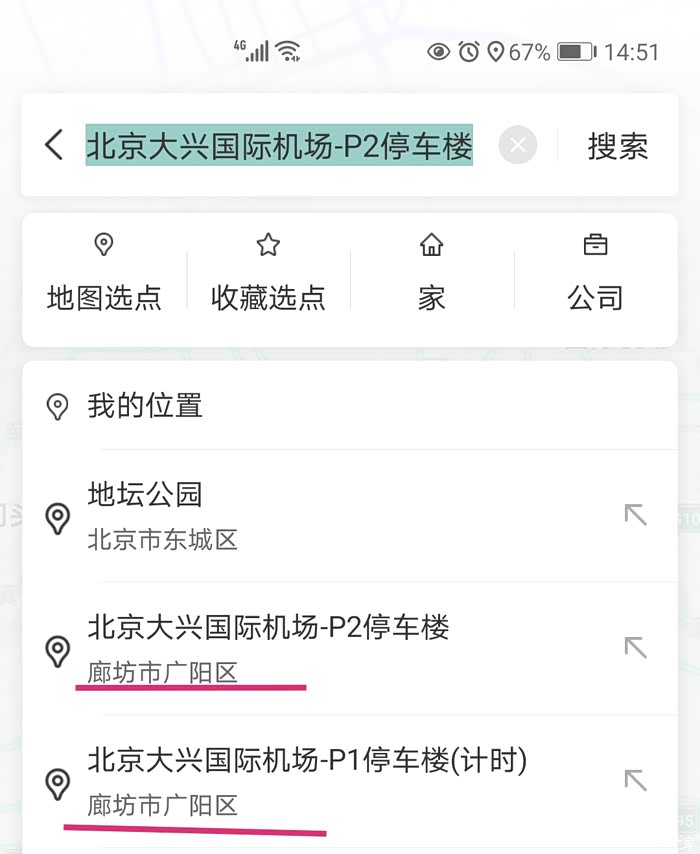The image size is (700, 854).
Task: Choose 我的位置 from the list
Action: (145, 406)
